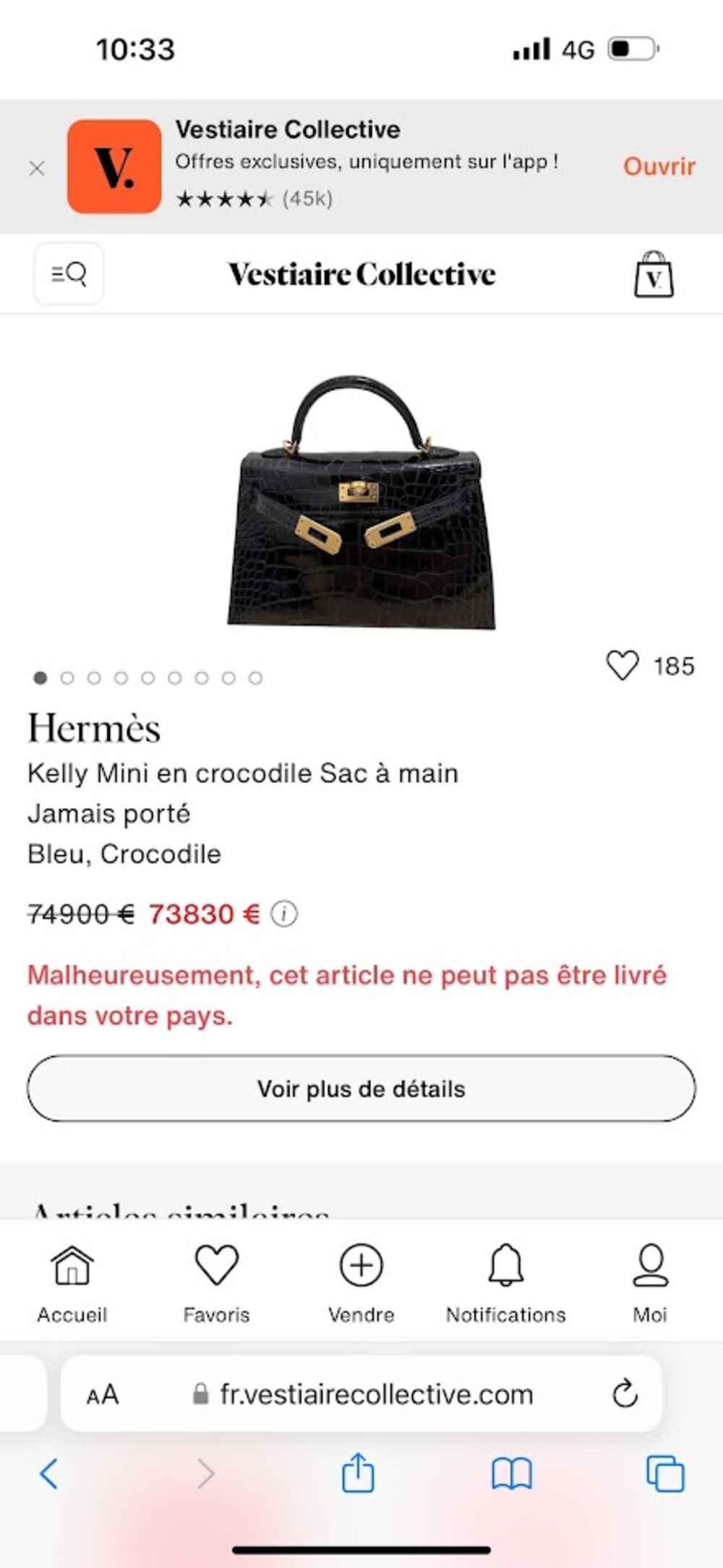The height and width of the screenshot is (1568, 723).
Task: Open Safari's AA page settings
Action: 103,1394
